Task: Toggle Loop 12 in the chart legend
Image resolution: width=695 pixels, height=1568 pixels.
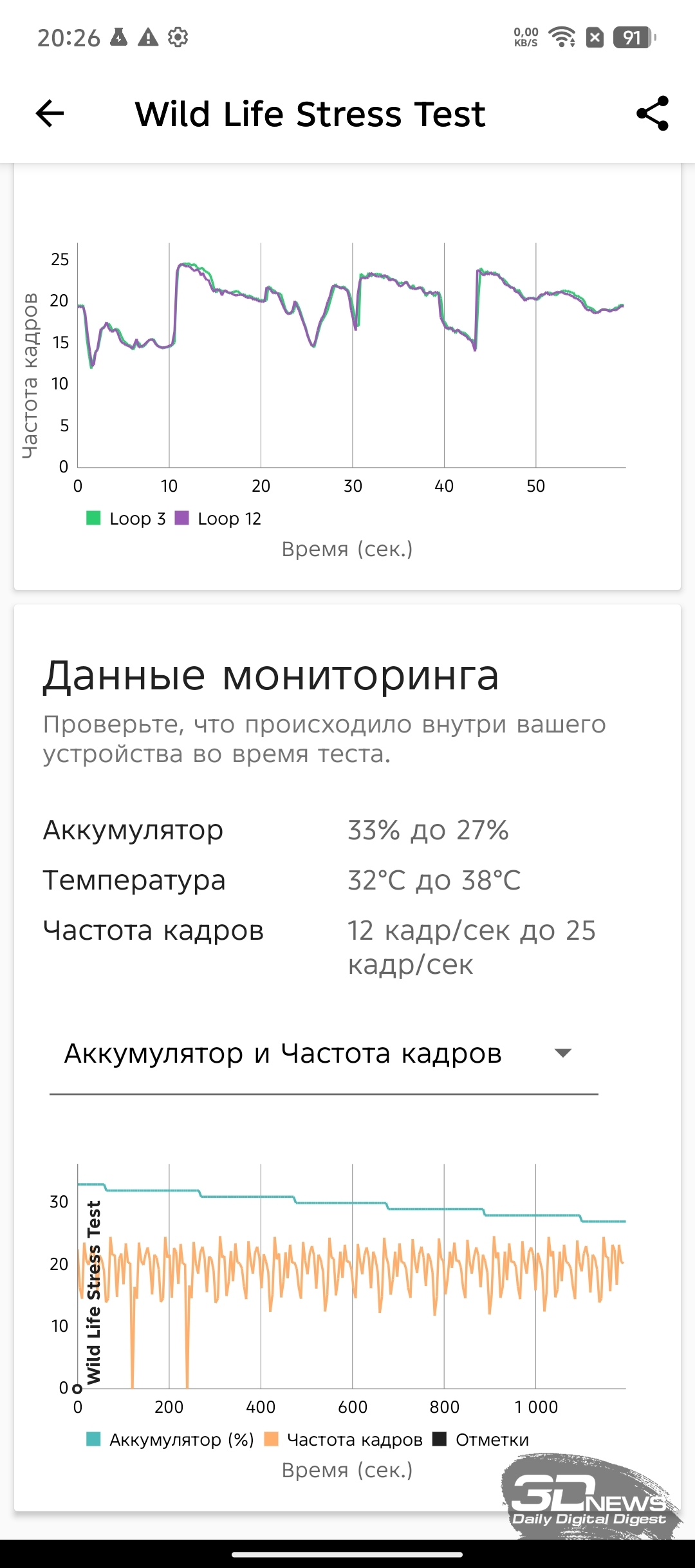Action: point(218,519)
